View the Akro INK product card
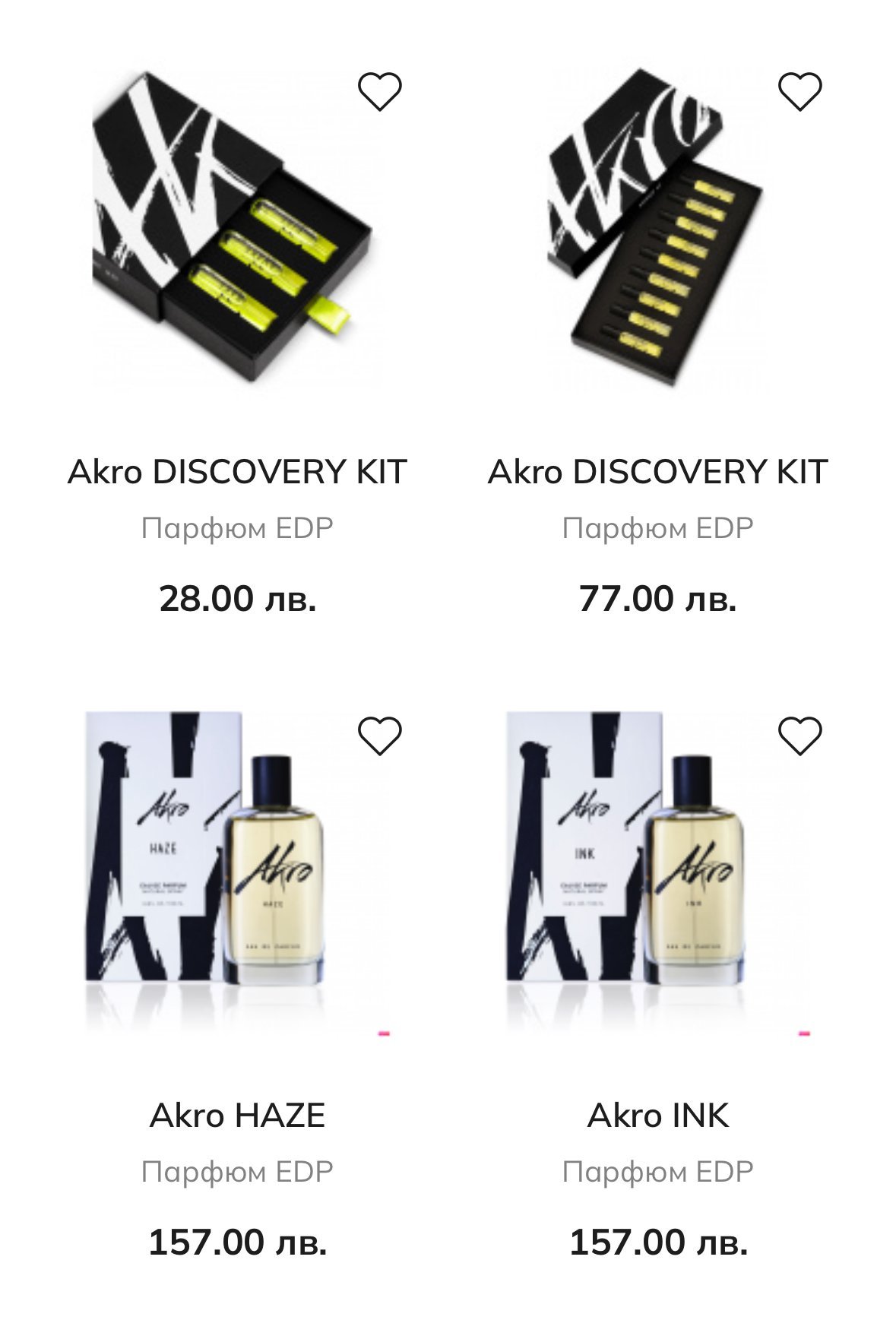 (657, 1115)
